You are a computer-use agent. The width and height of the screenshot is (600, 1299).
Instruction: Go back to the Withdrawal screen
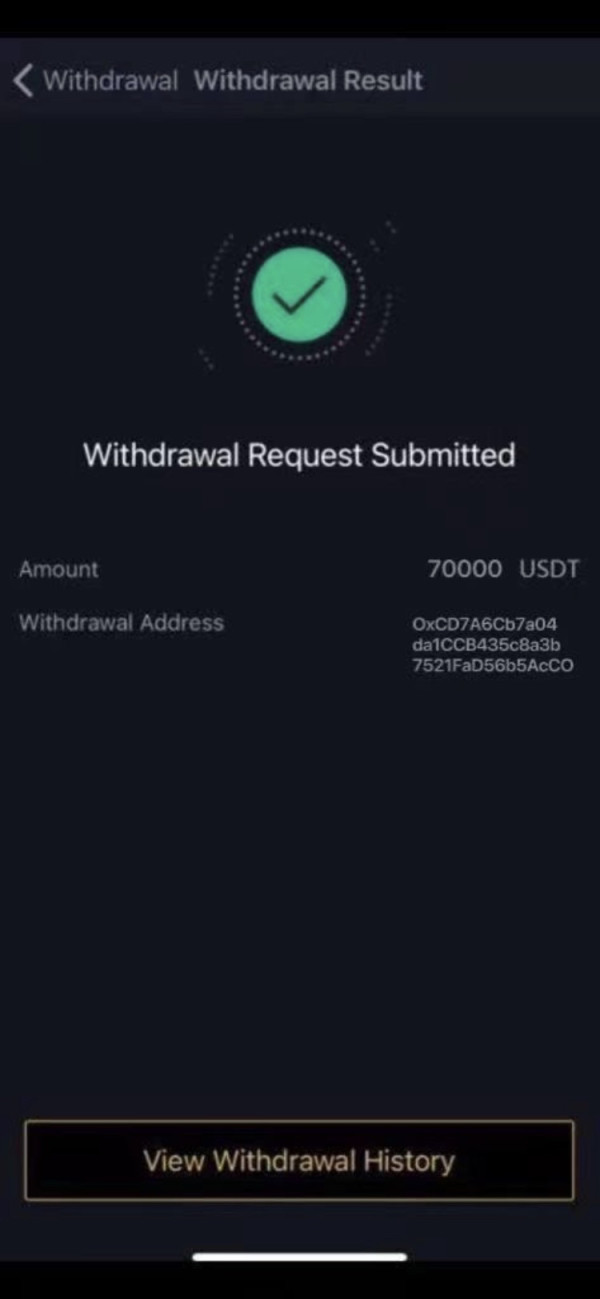(x=96, y=81)
